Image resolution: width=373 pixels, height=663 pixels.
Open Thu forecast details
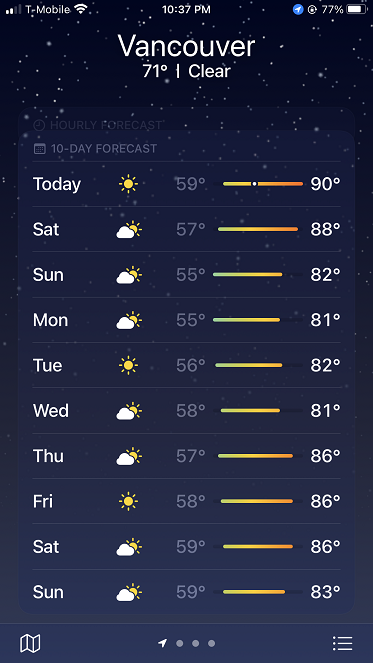pyautogui.click(x=186, y=456)
